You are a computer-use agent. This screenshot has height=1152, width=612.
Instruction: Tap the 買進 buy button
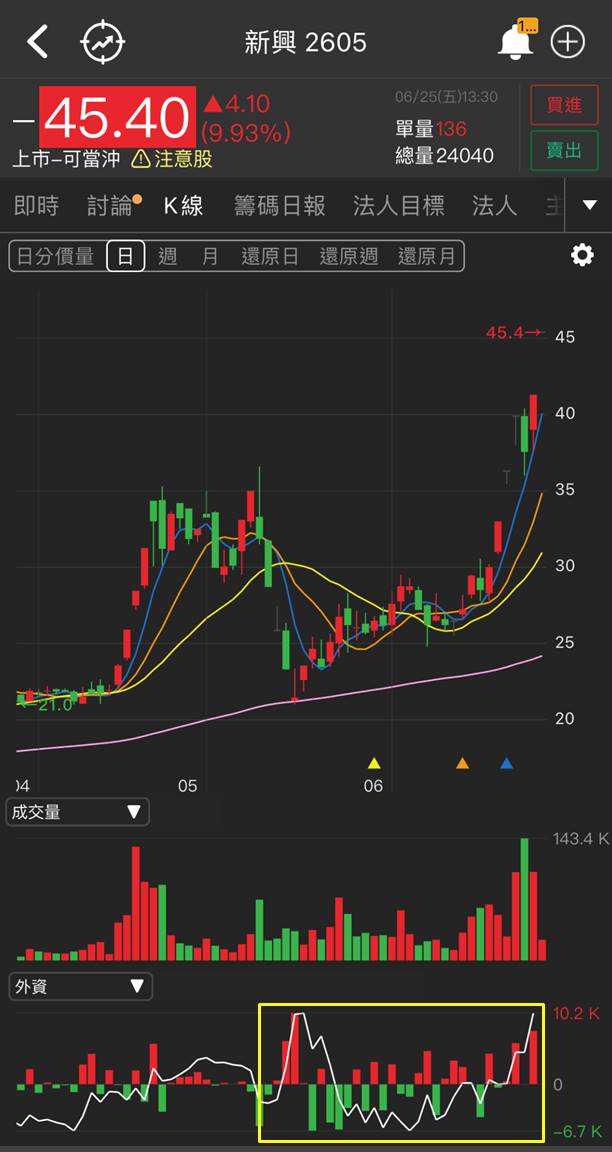pos(564,106)
